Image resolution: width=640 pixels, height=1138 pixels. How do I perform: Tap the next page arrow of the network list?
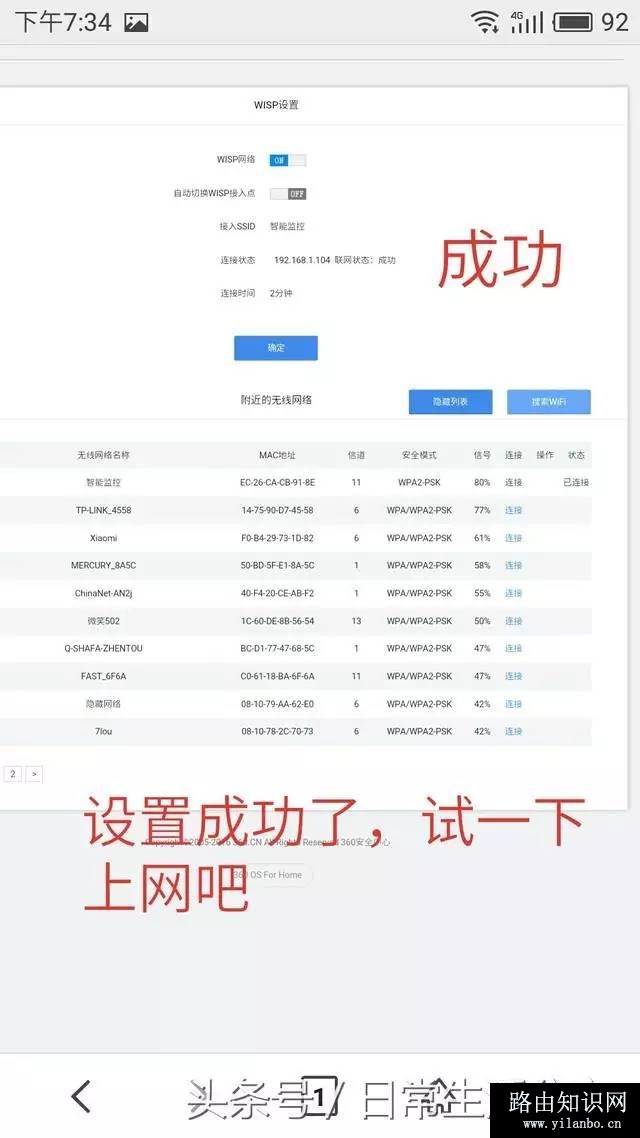pos(34,774)
